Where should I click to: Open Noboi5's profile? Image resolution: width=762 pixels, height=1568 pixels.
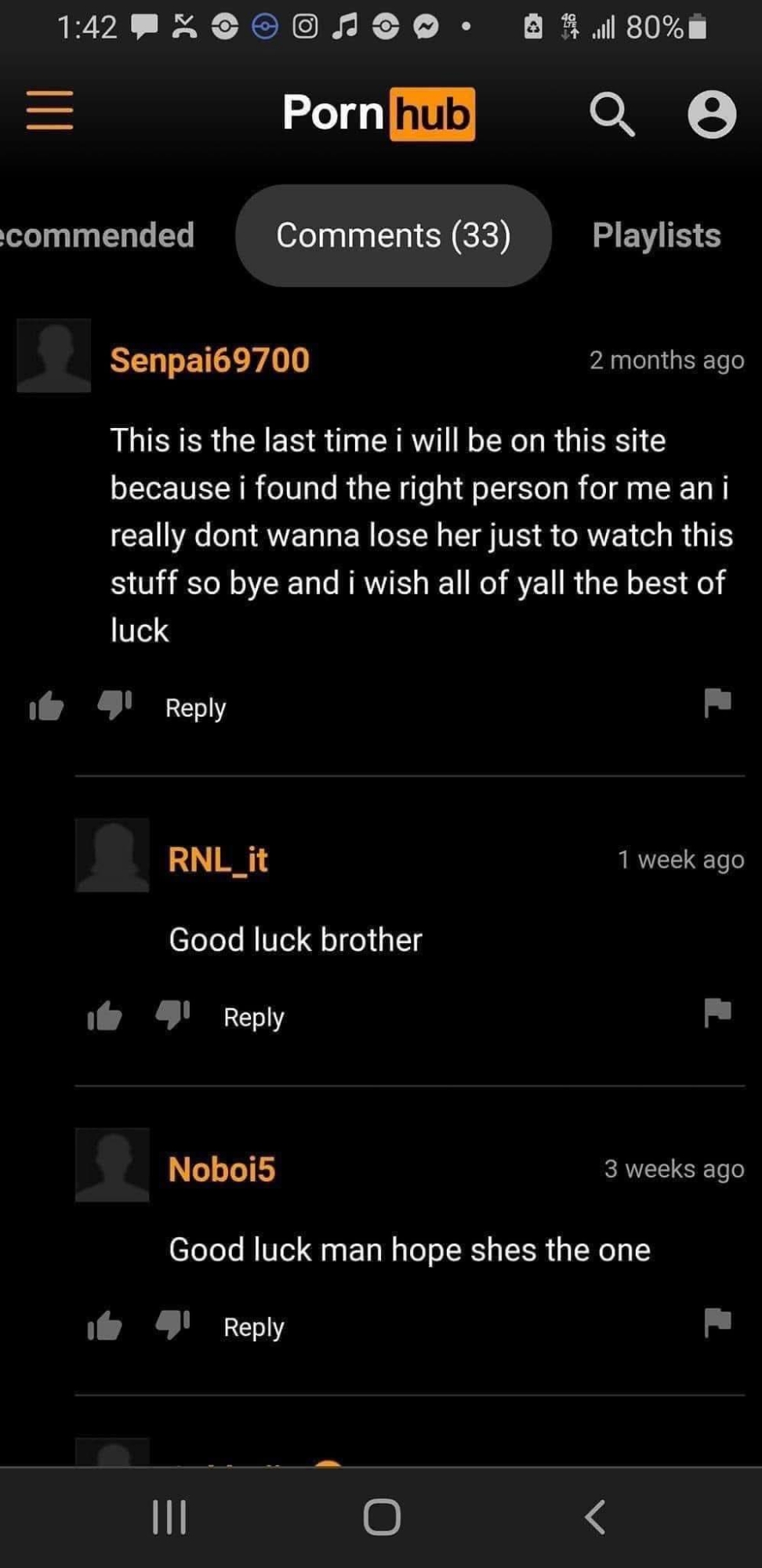(221, 1169)
